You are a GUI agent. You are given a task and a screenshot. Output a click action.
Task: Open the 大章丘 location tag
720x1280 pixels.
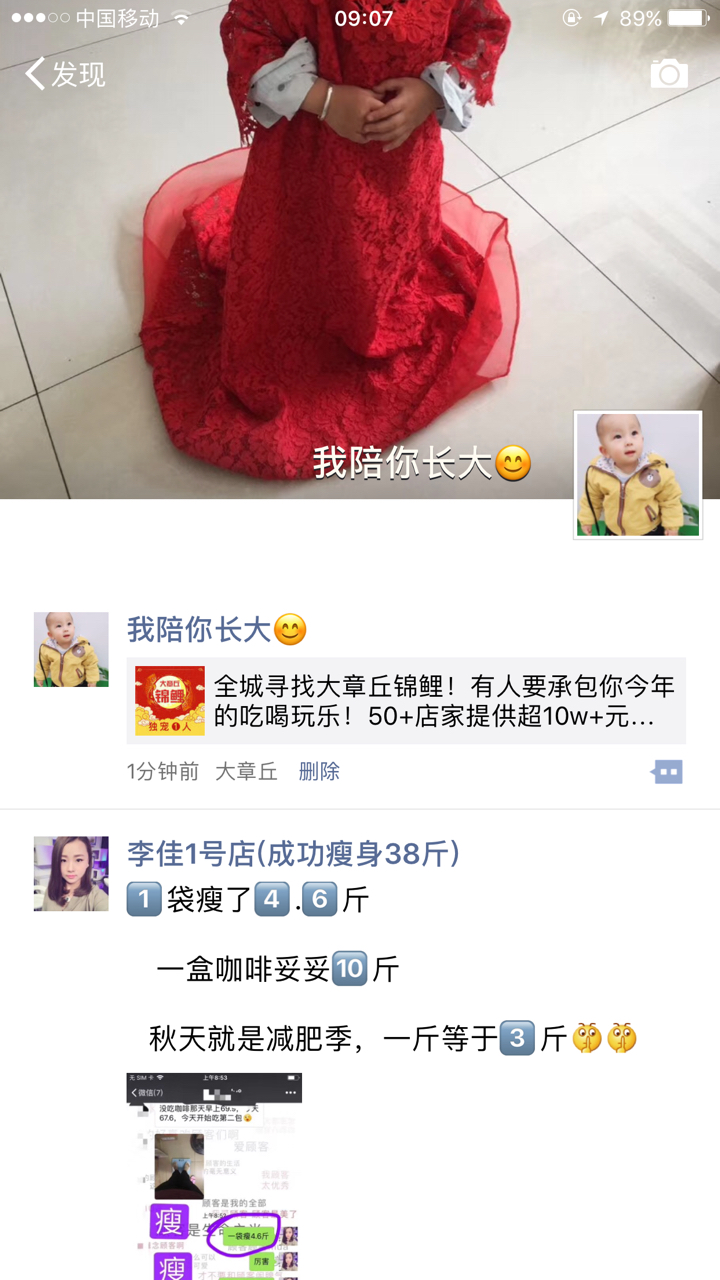click(x=246, y=771)
